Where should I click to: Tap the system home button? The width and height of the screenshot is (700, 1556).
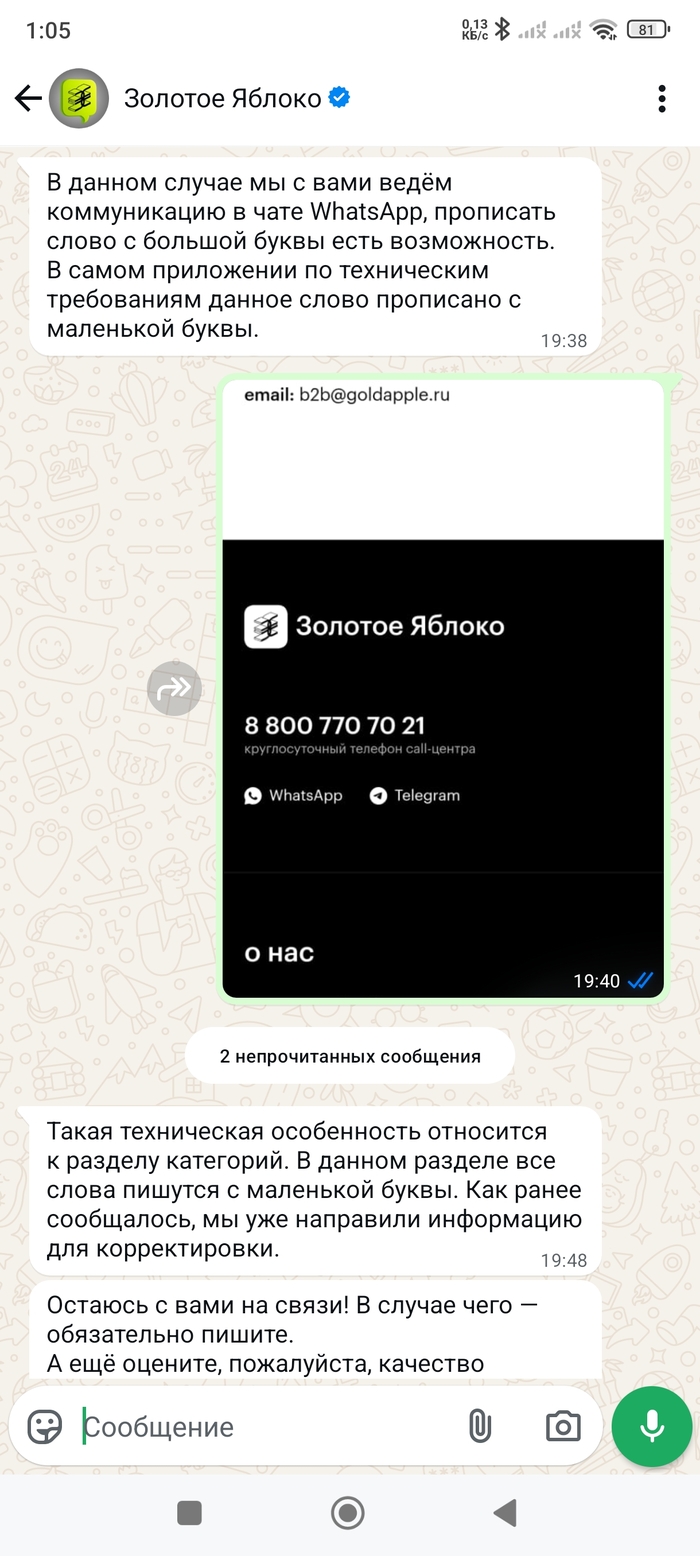347,1513
